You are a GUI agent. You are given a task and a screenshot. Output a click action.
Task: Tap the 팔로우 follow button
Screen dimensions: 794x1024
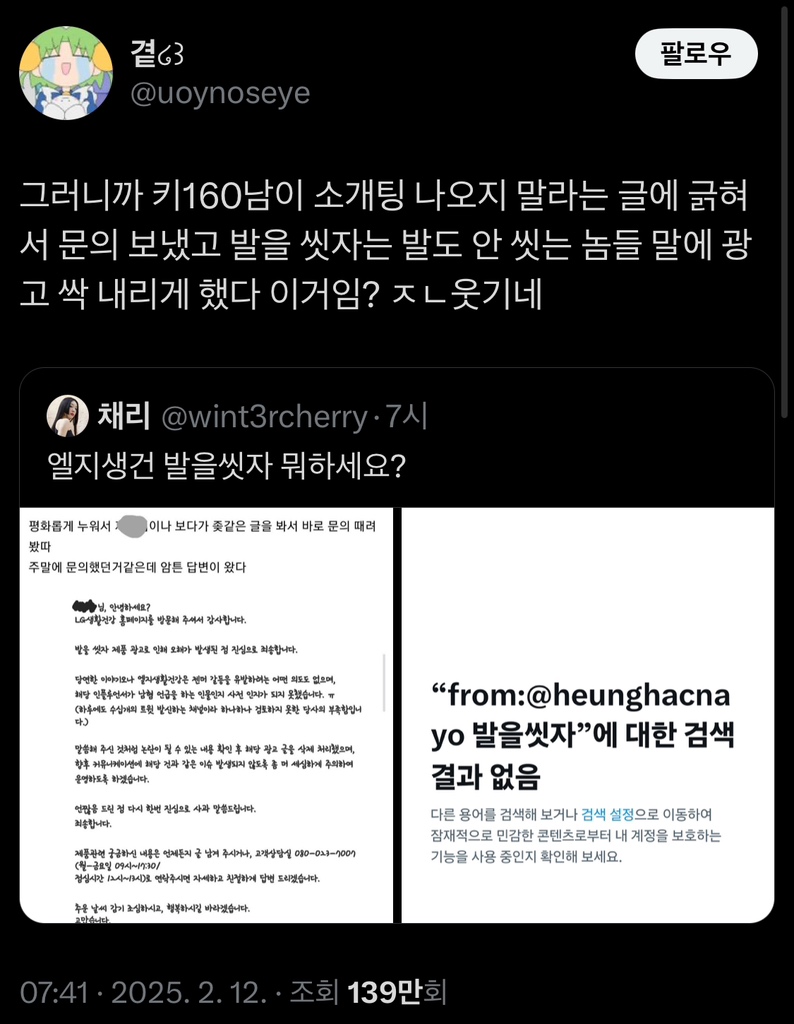click(696, 54)
